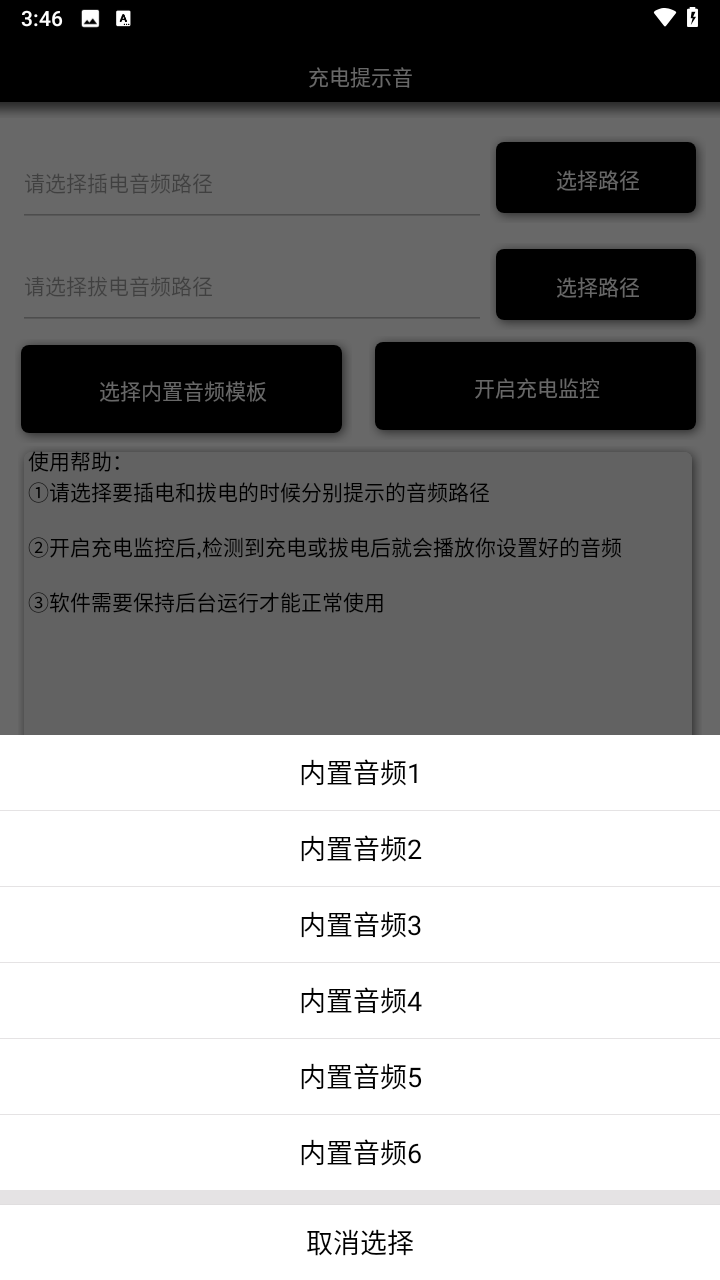Screen dimensions: 720x1280
Task: Open 选择内置音频模板 template picker
Action: click(181, 388)
